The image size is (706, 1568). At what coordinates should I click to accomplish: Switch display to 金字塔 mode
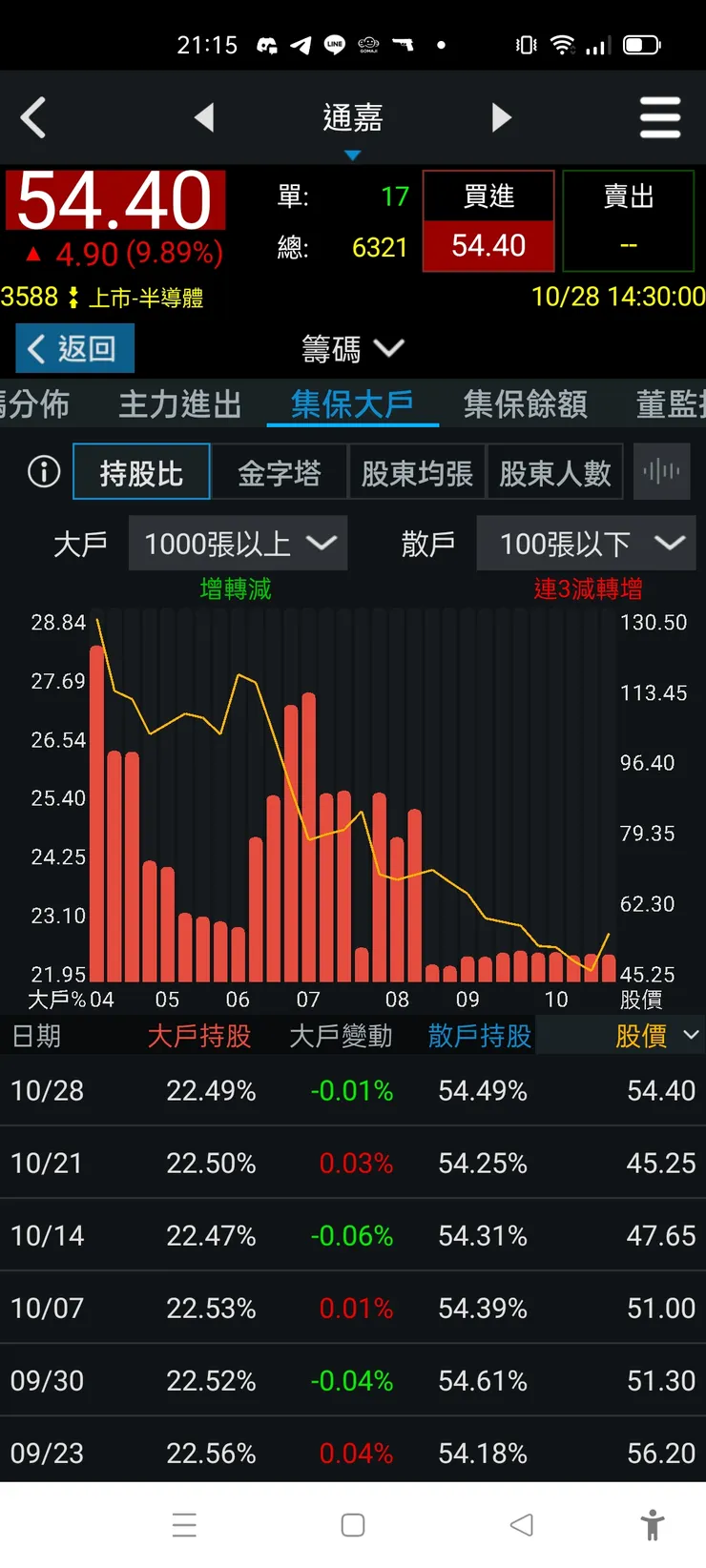tap(280, 471)
